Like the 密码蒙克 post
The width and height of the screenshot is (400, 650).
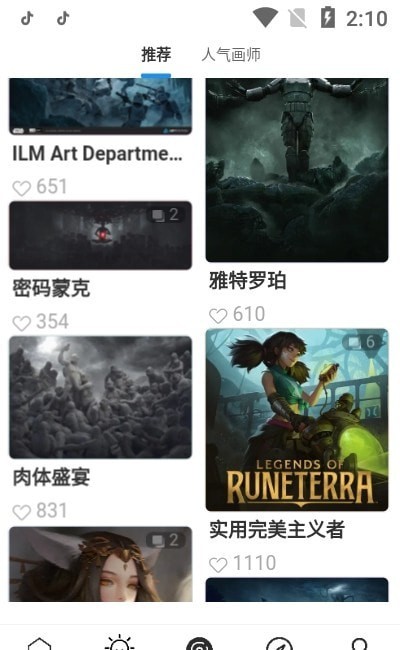pos(22,323)
